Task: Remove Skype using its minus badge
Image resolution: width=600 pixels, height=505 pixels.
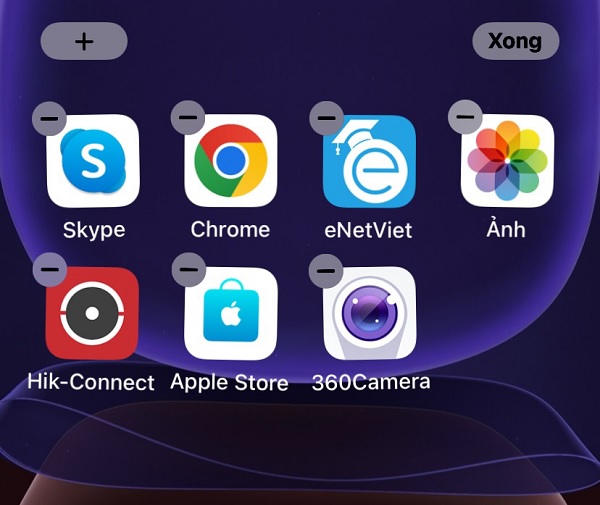Action: [49, 117]
